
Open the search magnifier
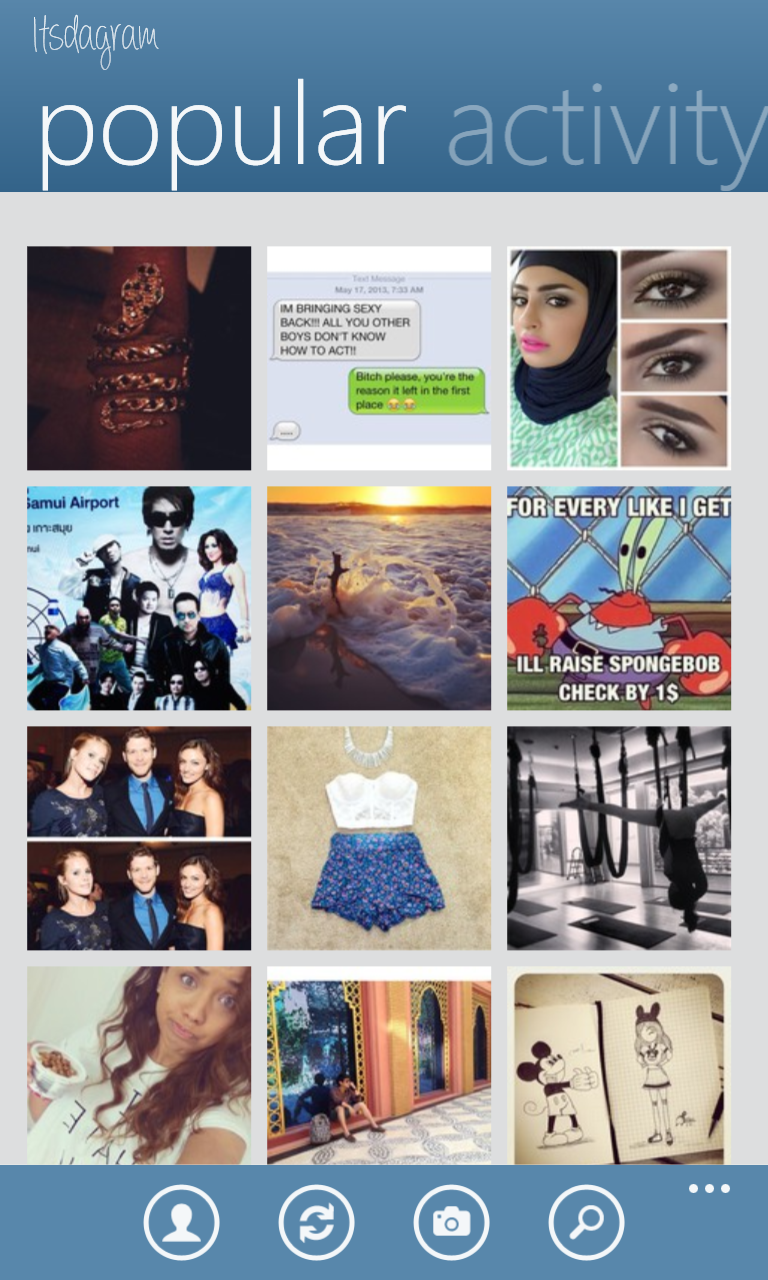click(586, 1222)
